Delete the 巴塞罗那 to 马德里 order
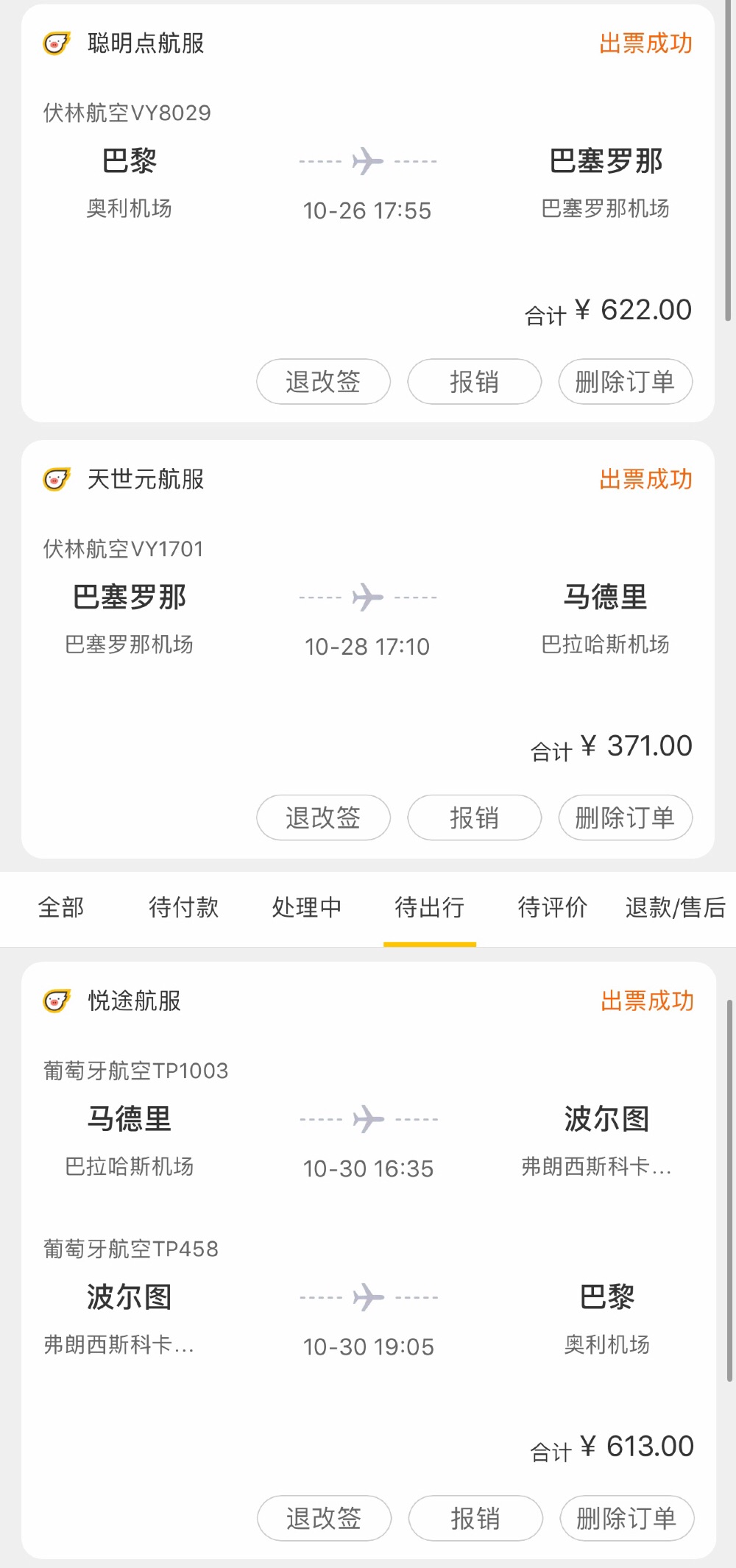The width and height of the screenshot is (736, 1568). click(x=625, y=817)
